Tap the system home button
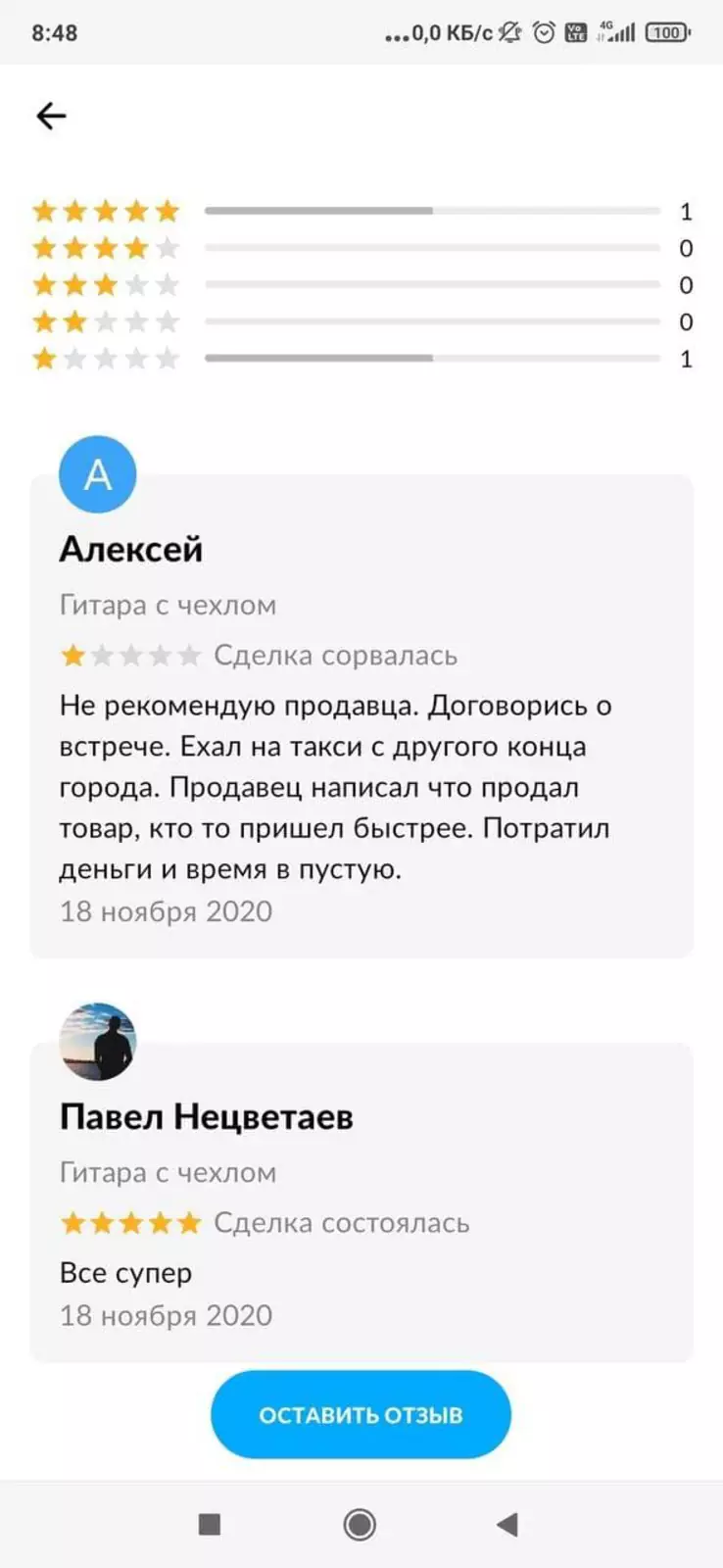 pyautogui.click(x=360, y=1524)
